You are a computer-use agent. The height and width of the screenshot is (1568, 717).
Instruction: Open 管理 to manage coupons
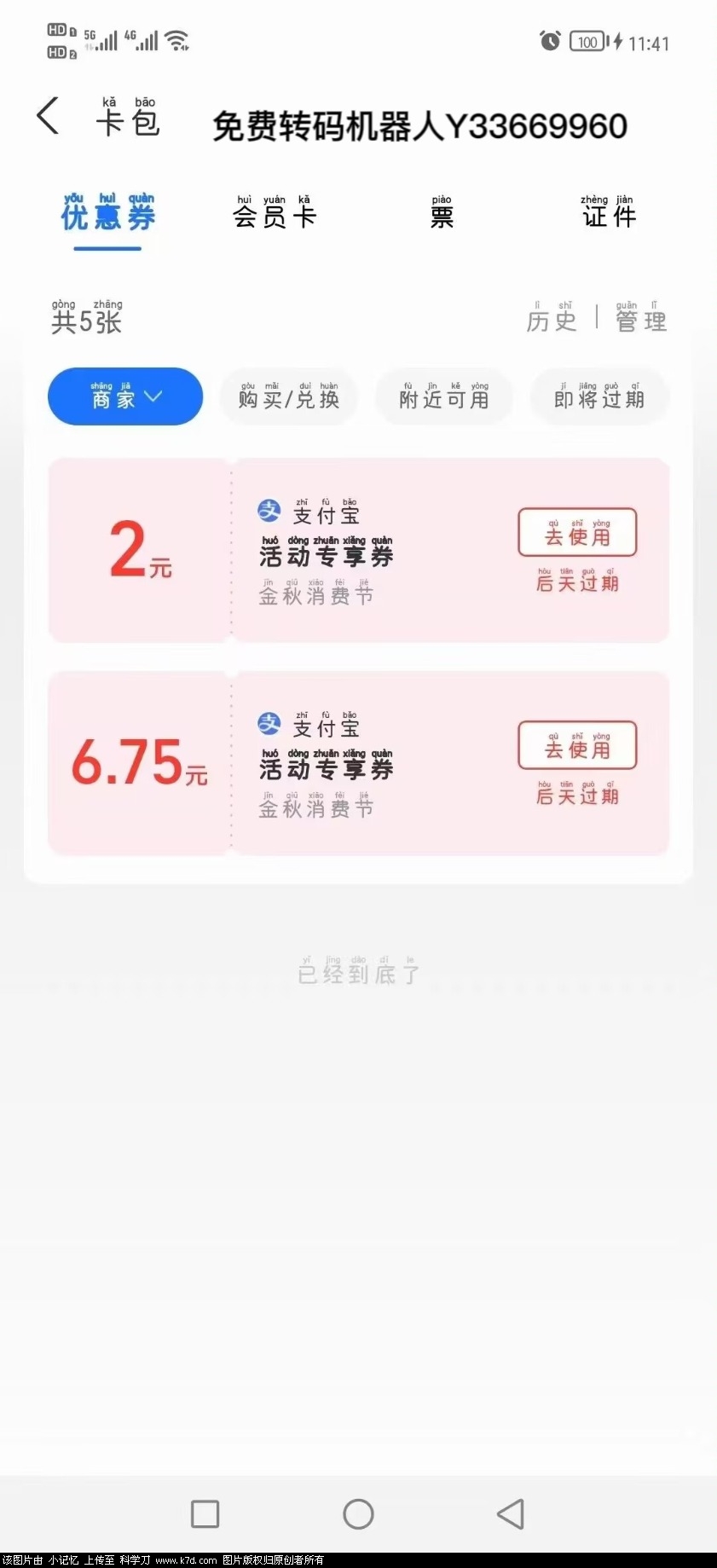(x=641, y=319)
